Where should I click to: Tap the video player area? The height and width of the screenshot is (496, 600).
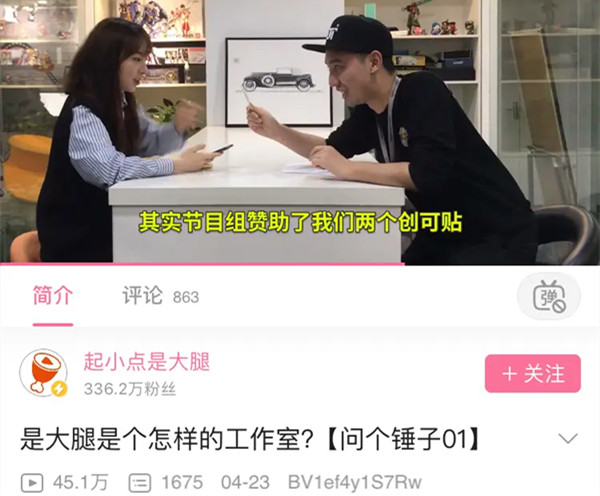point(300,130)
